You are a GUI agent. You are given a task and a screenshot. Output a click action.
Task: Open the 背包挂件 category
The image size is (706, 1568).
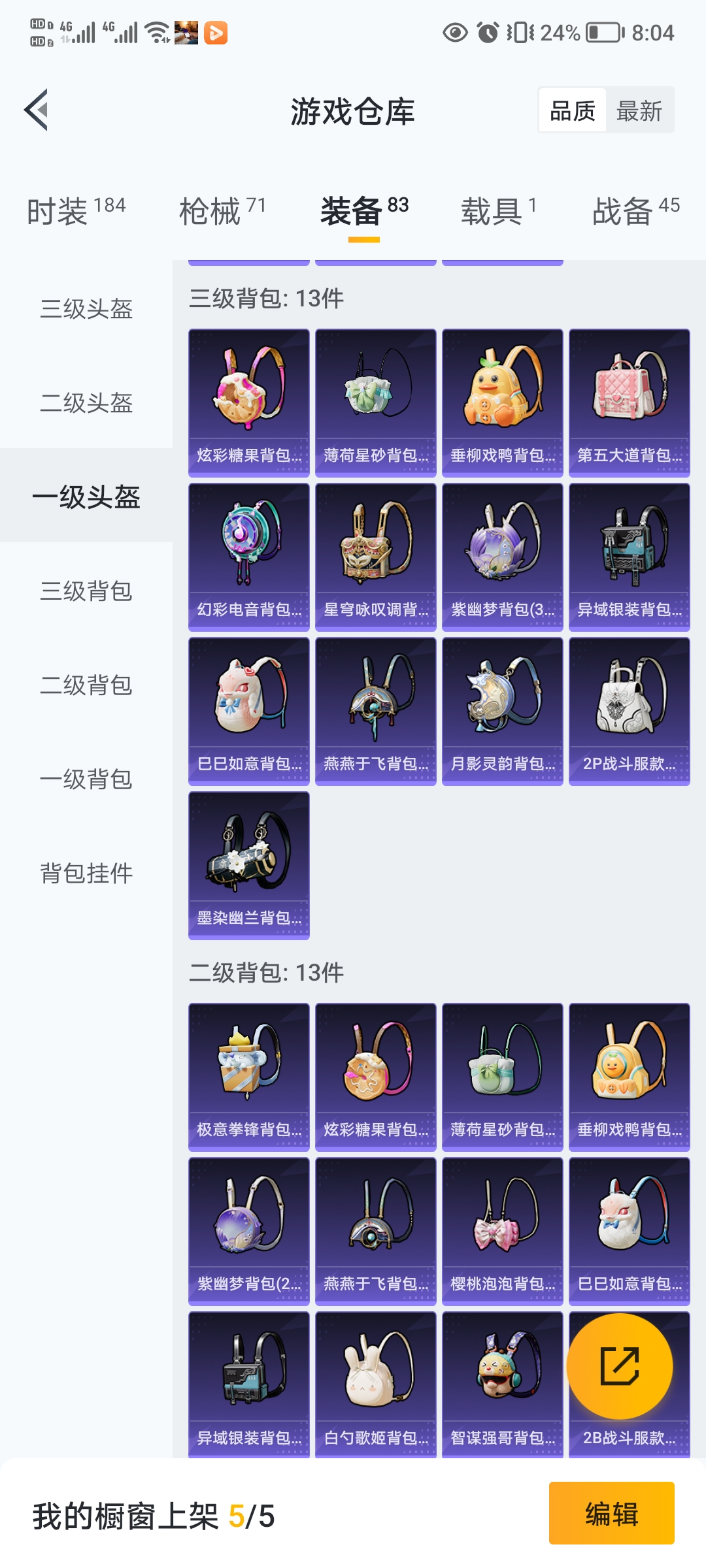86,874
